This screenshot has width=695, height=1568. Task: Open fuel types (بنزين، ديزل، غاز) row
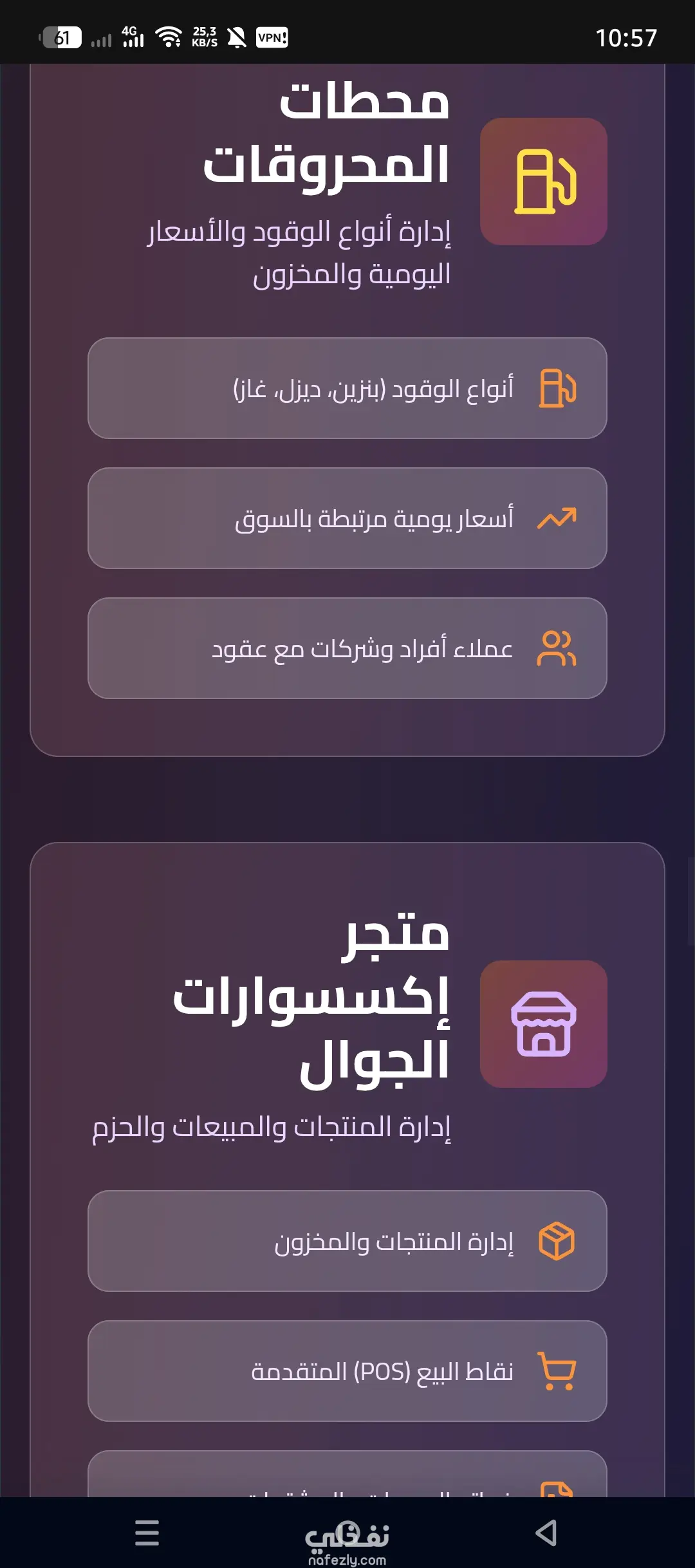(347, 388)
